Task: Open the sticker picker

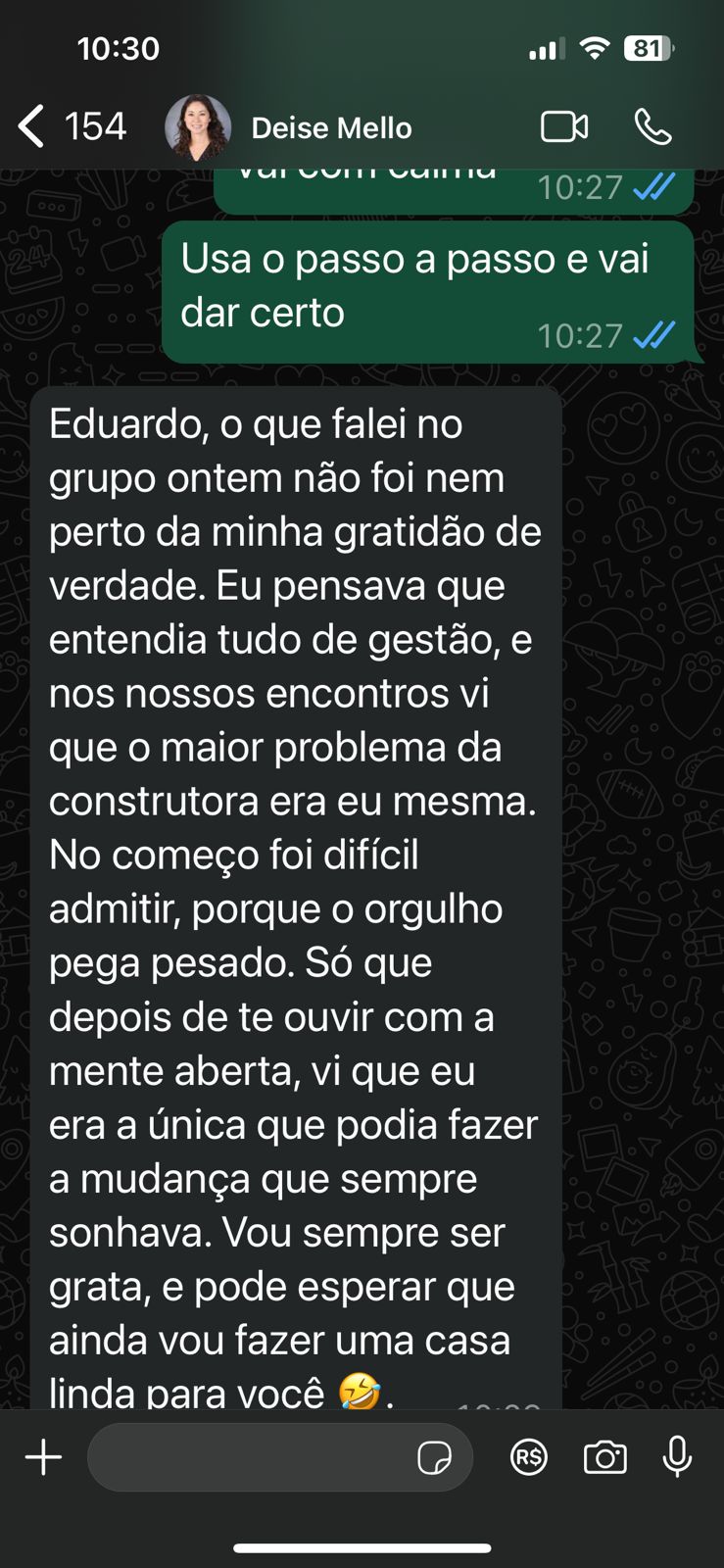Action: click(434, 1457)
